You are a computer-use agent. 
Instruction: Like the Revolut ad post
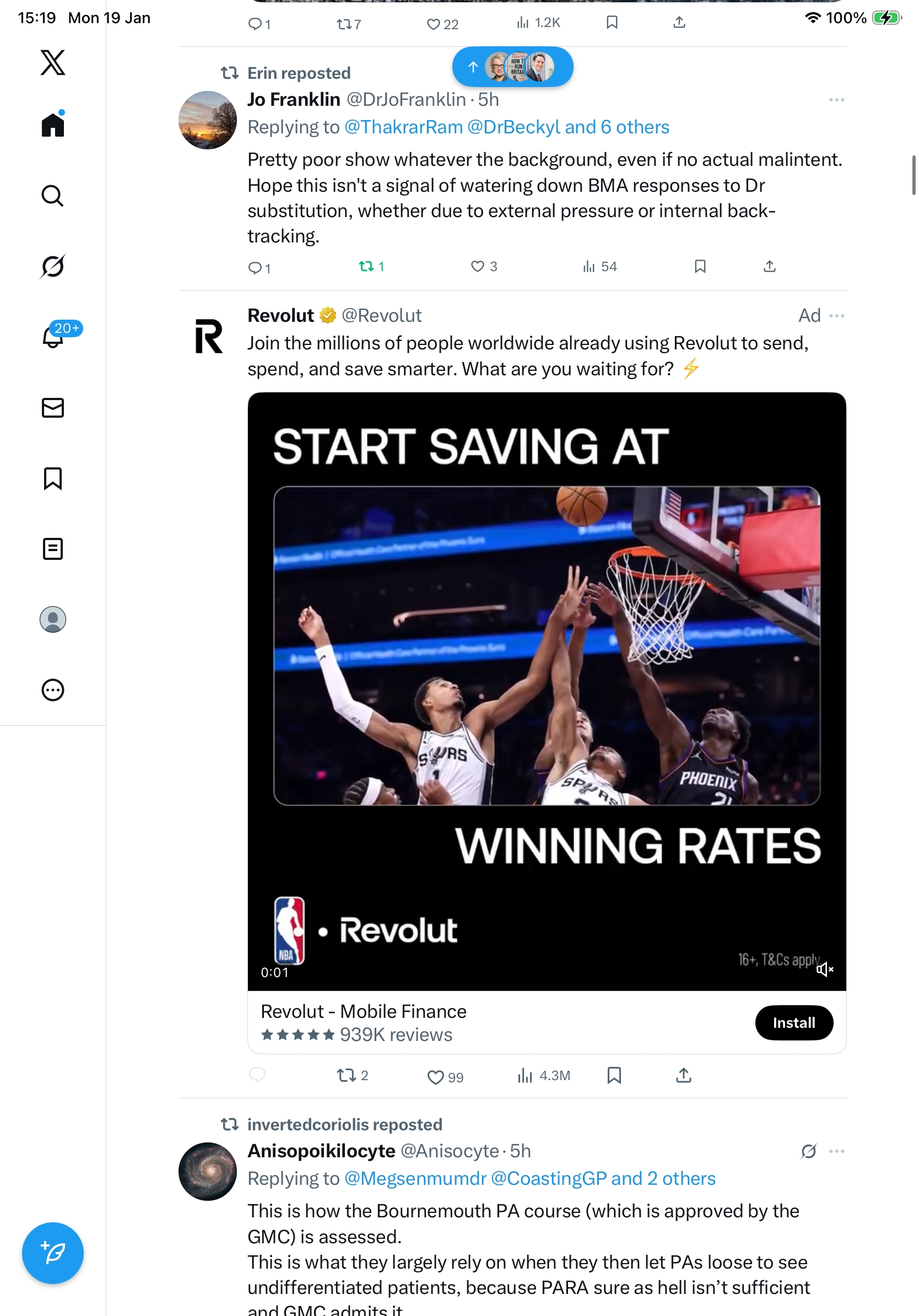[x=435, y=1077]
